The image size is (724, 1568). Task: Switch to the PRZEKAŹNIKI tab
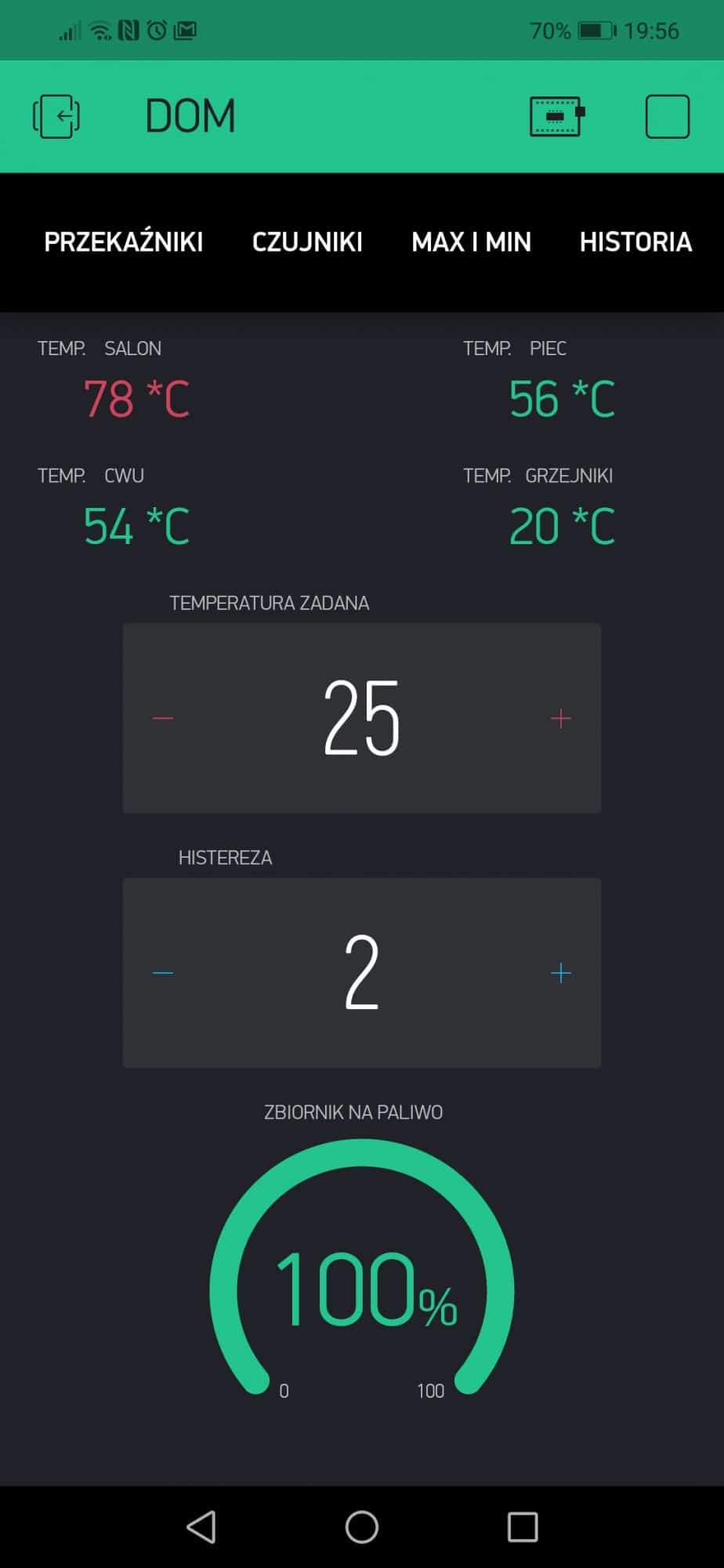coord(124,241)
